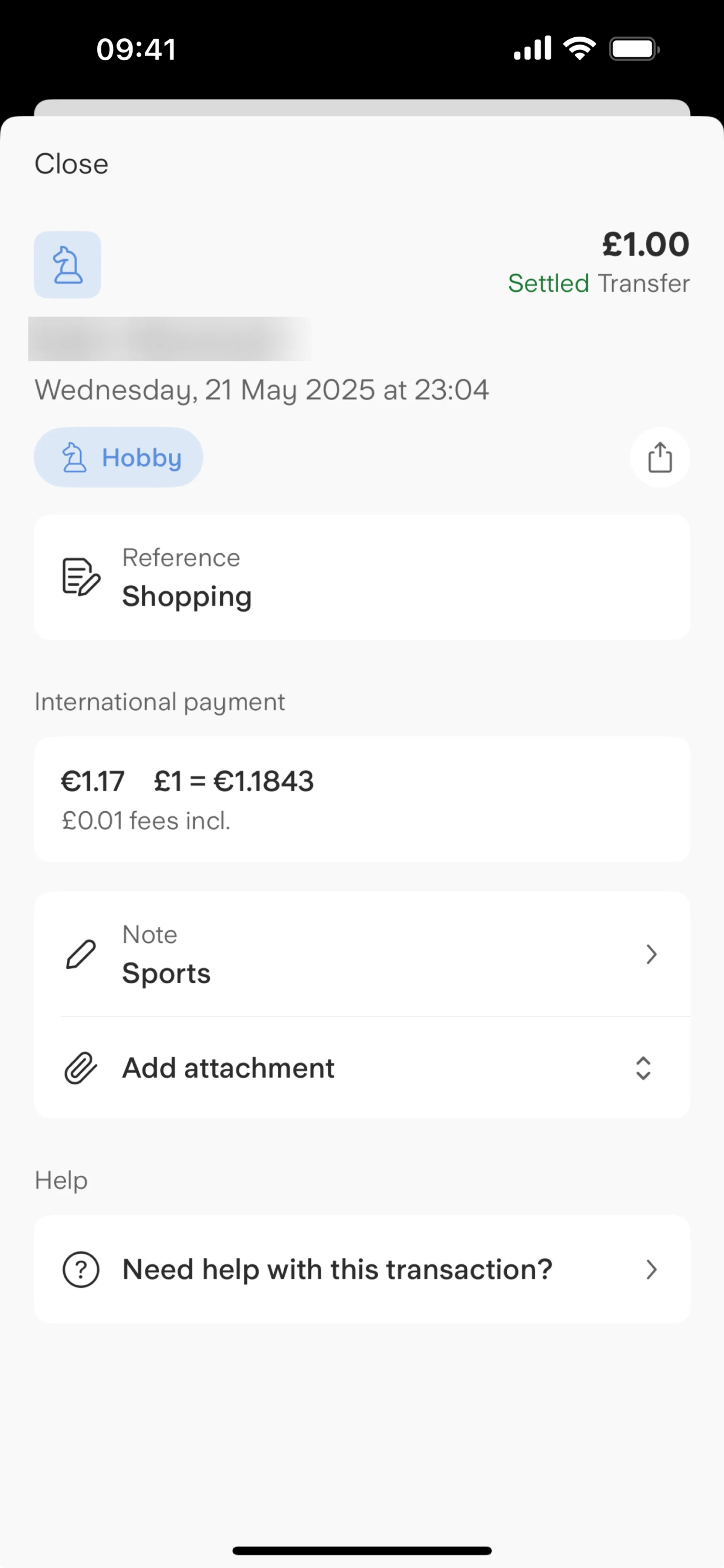Tap the chess knight category icon
The image size is (724, 1568).
click(x=67, y=265)
